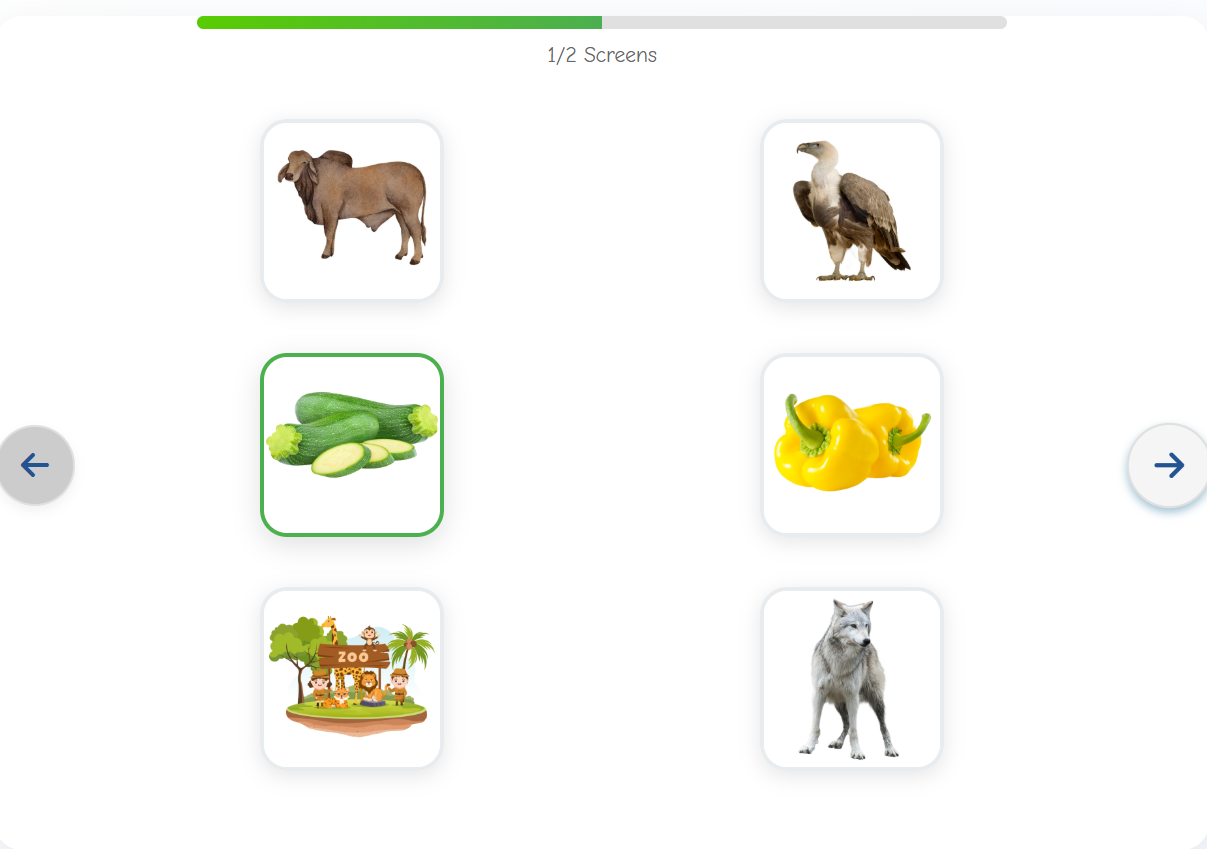The image size is (1207, 849).
Task: Choose the gray wolf picture card
Action: (852, 678)
